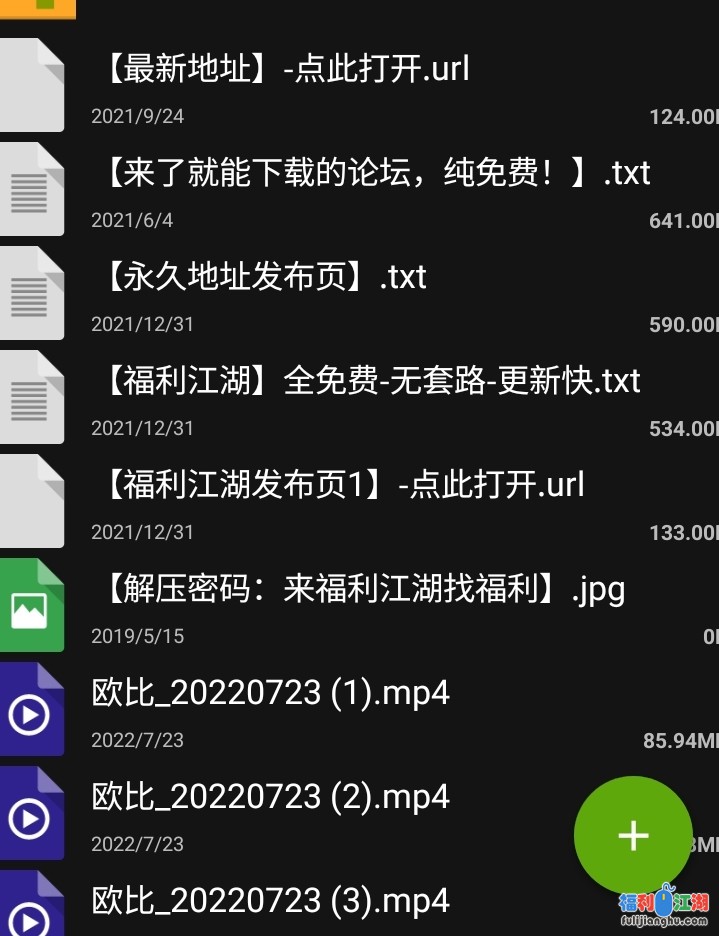Open video 欧比_20220723 (3).mp4
719x936 pixels.
[x=270, y=901]
